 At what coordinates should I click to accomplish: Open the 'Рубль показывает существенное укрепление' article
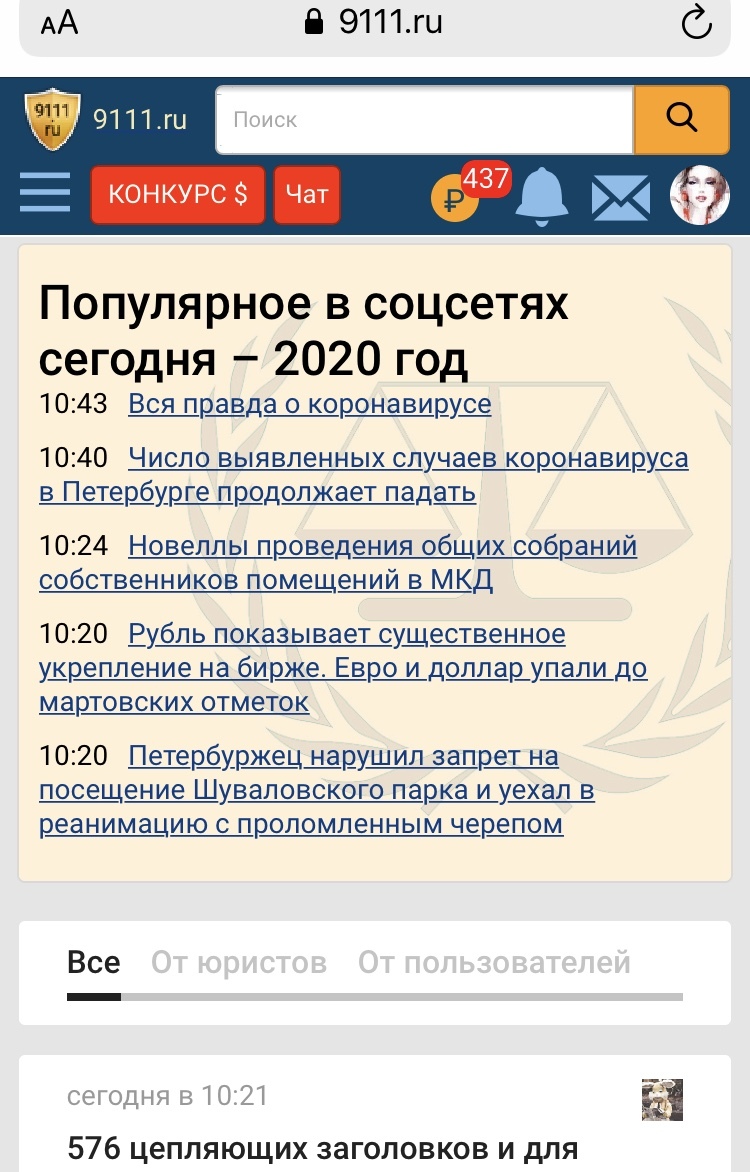click(346, 635)
